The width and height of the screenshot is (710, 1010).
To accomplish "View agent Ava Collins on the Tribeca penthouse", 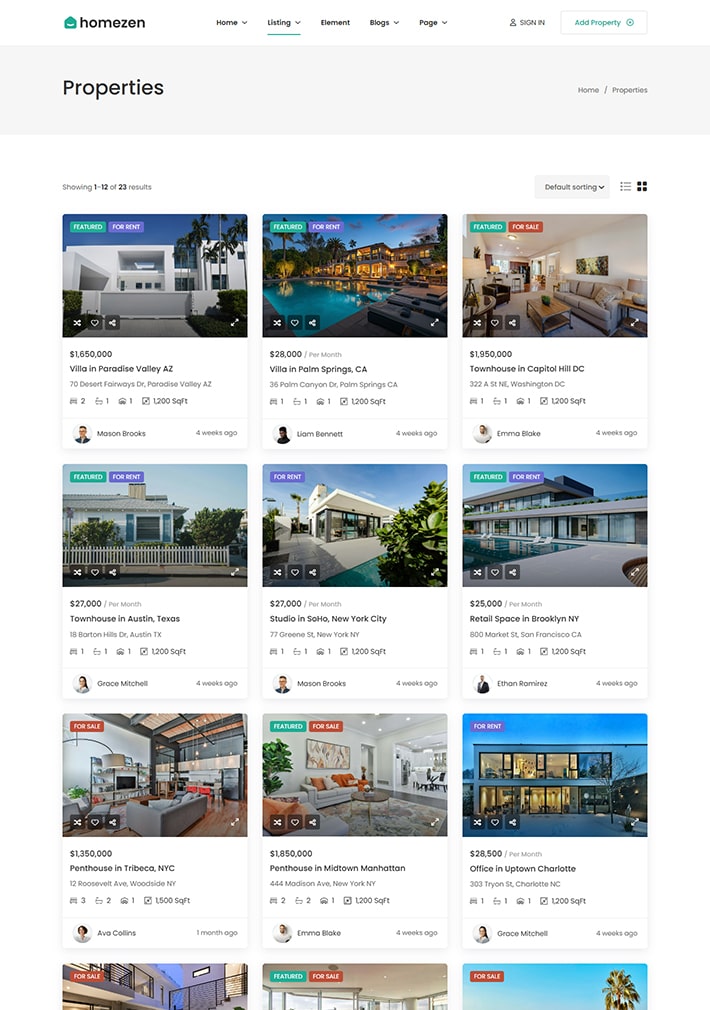I will (116, 933).
